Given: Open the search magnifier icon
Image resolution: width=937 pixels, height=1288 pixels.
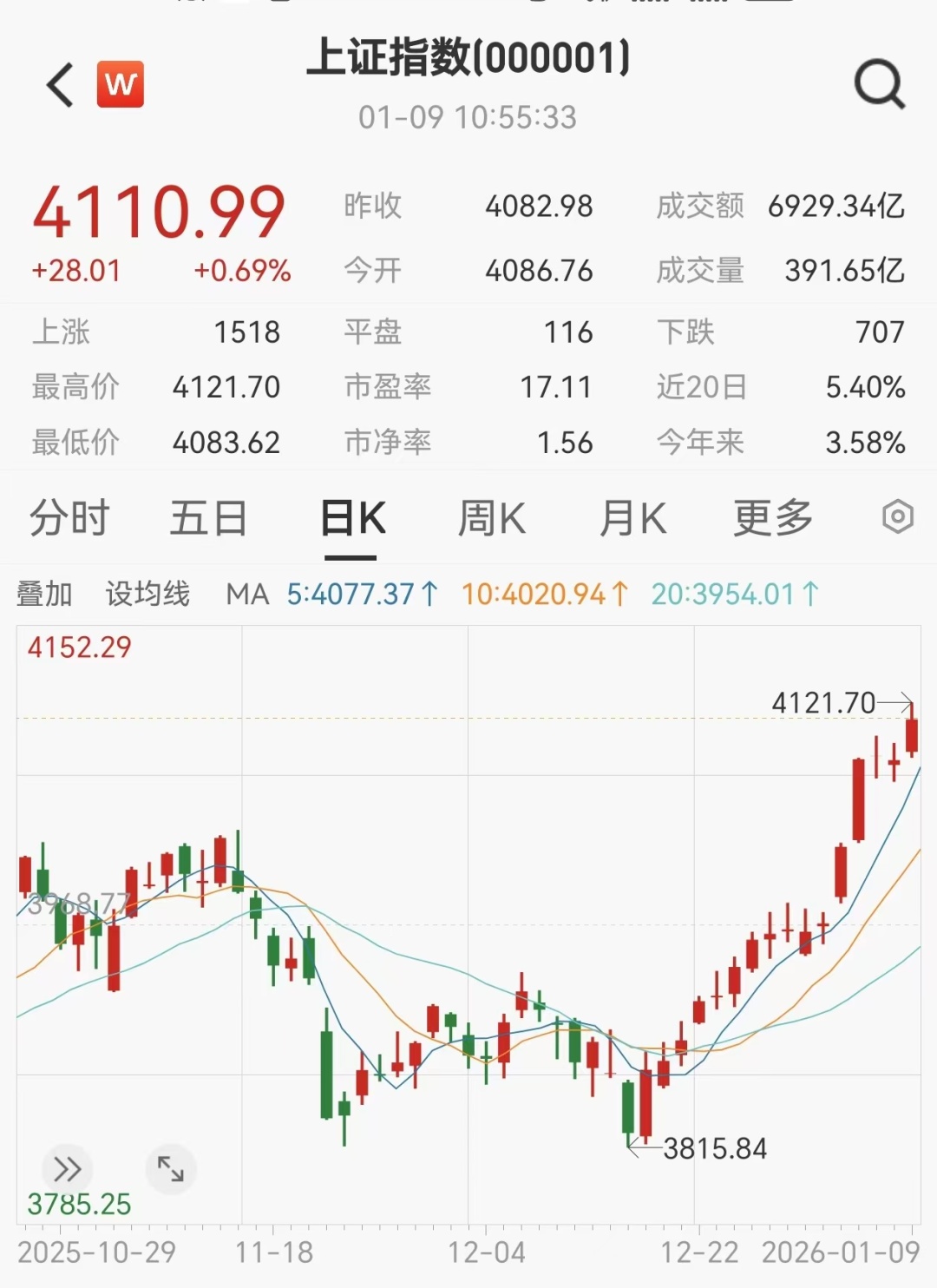Looking at the screenshot, I should click(x=879, y=85).
